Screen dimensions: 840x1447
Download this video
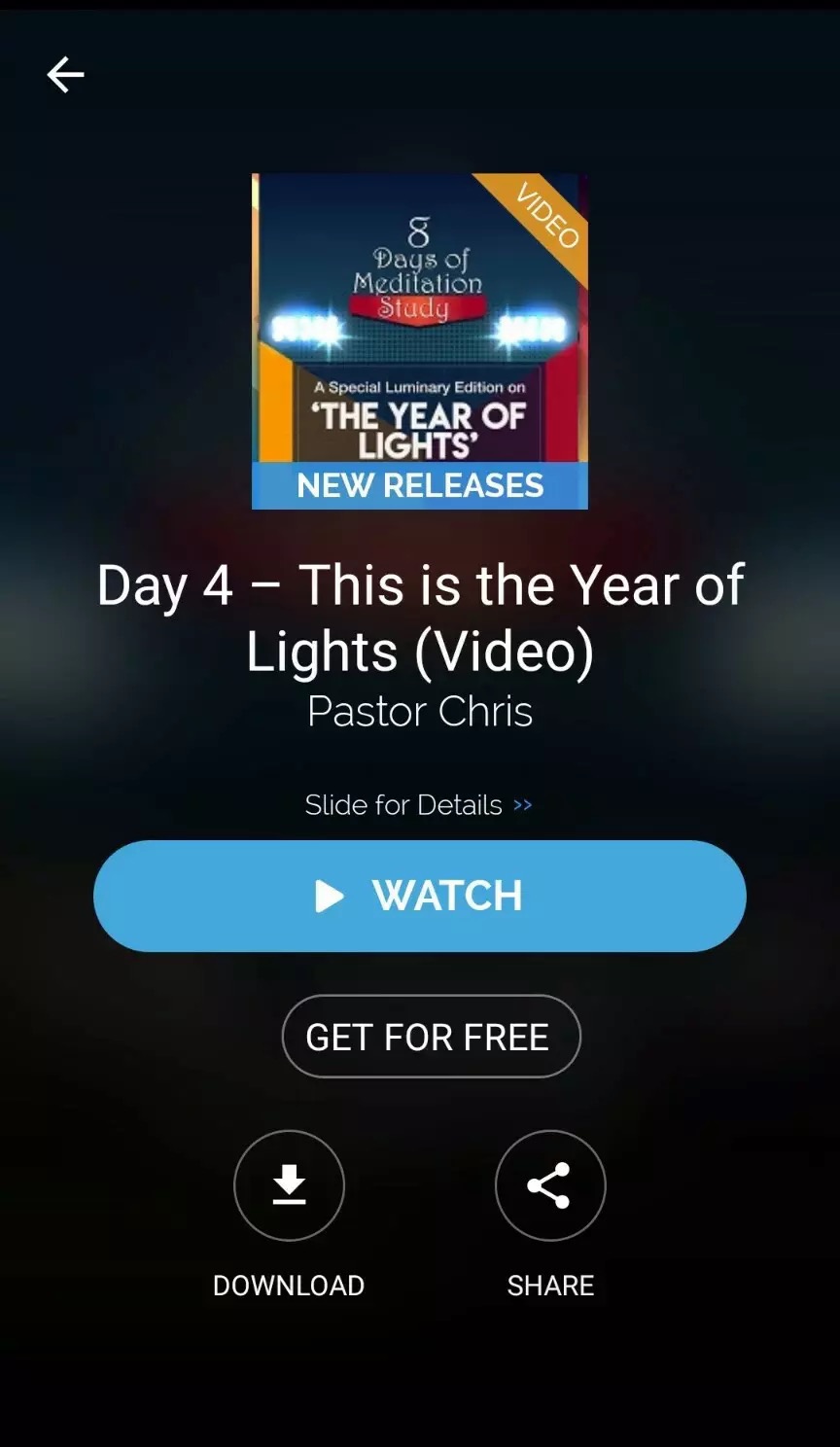[x=289, y=1185]
